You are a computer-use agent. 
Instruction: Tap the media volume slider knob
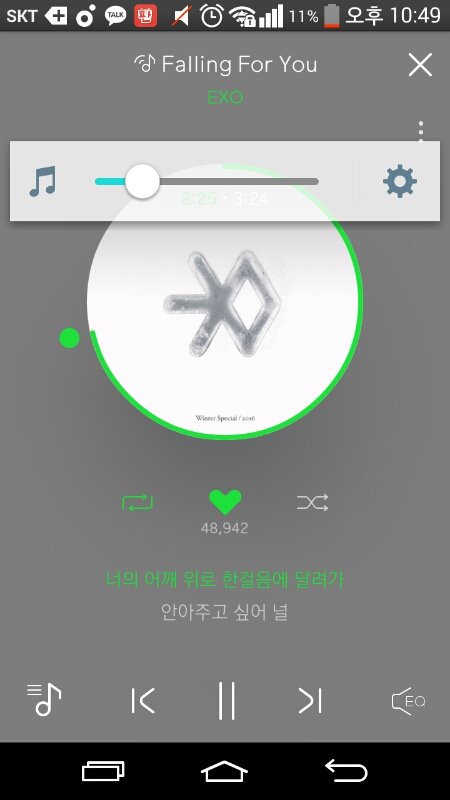tap(142, 181)
